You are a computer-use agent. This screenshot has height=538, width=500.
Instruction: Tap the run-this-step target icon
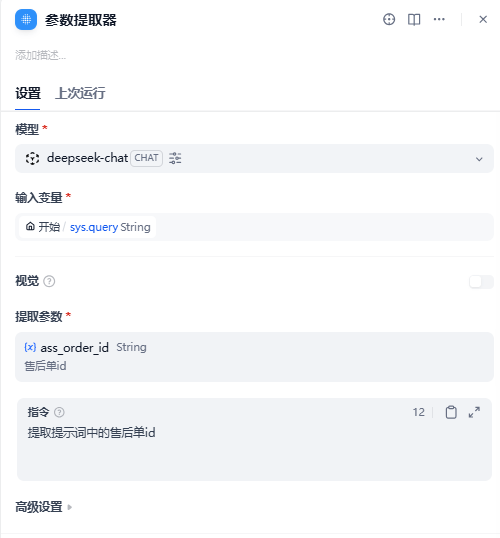(389, 20)
